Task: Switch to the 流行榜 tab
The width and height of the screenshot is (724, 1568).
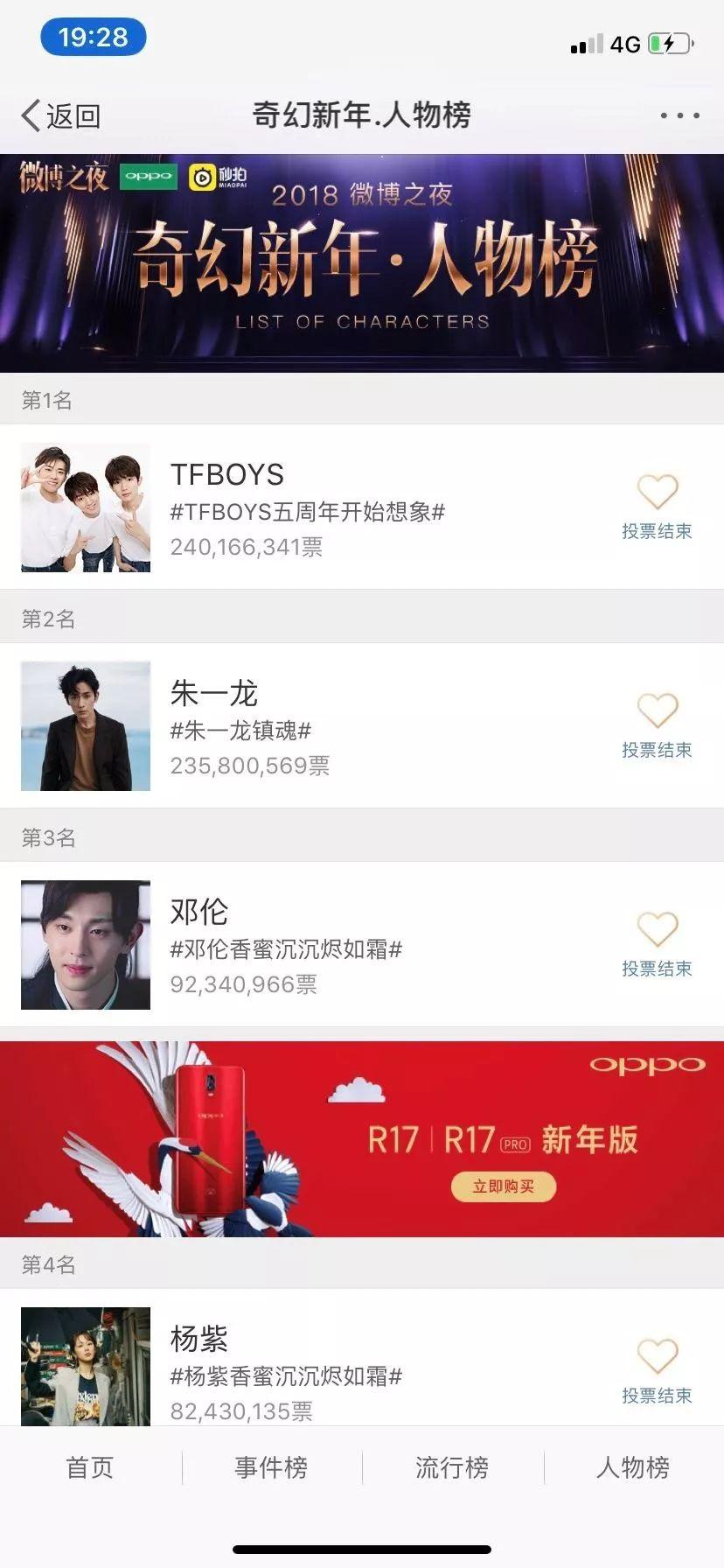Action: 452,1467
